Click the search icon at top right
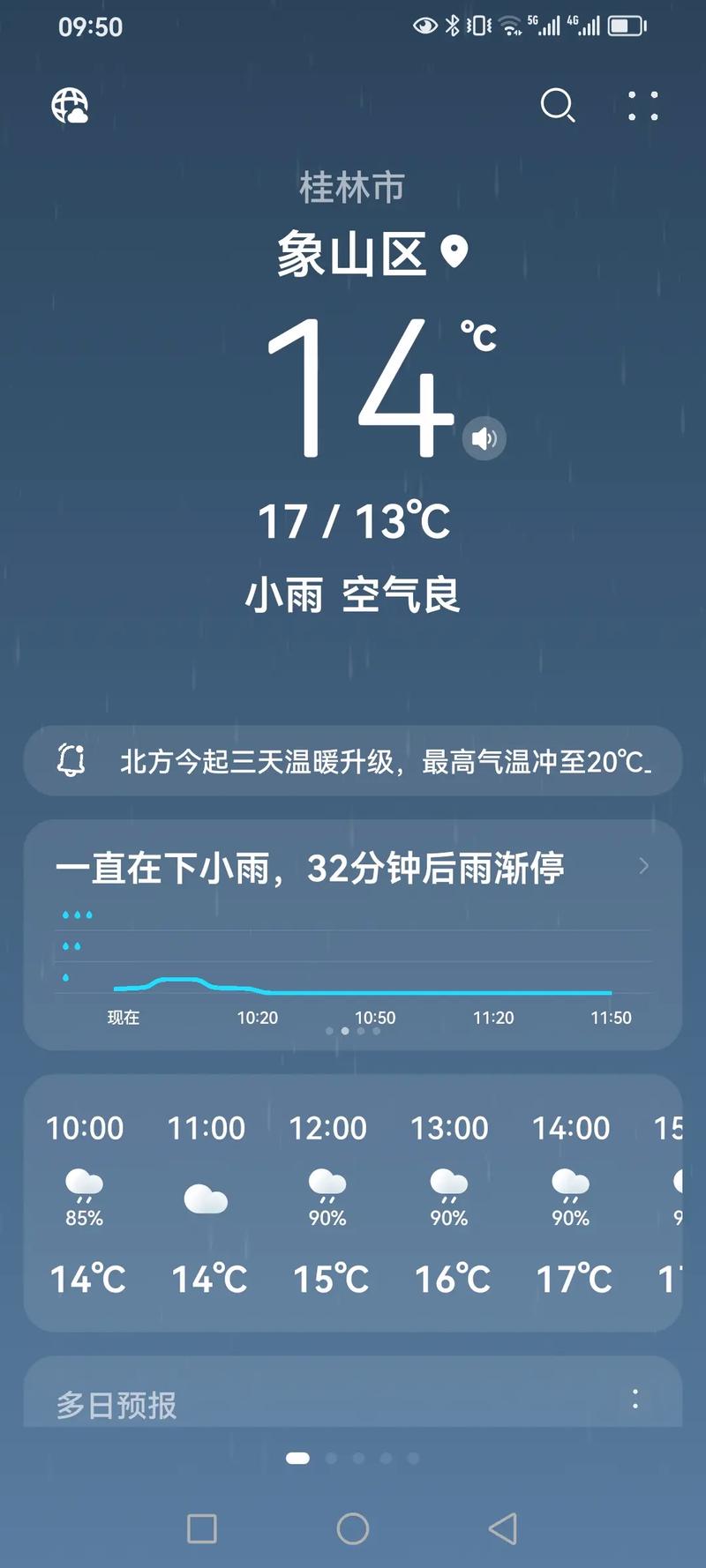Viewport: 706px width, 1568px height. (x=559, y=106)
